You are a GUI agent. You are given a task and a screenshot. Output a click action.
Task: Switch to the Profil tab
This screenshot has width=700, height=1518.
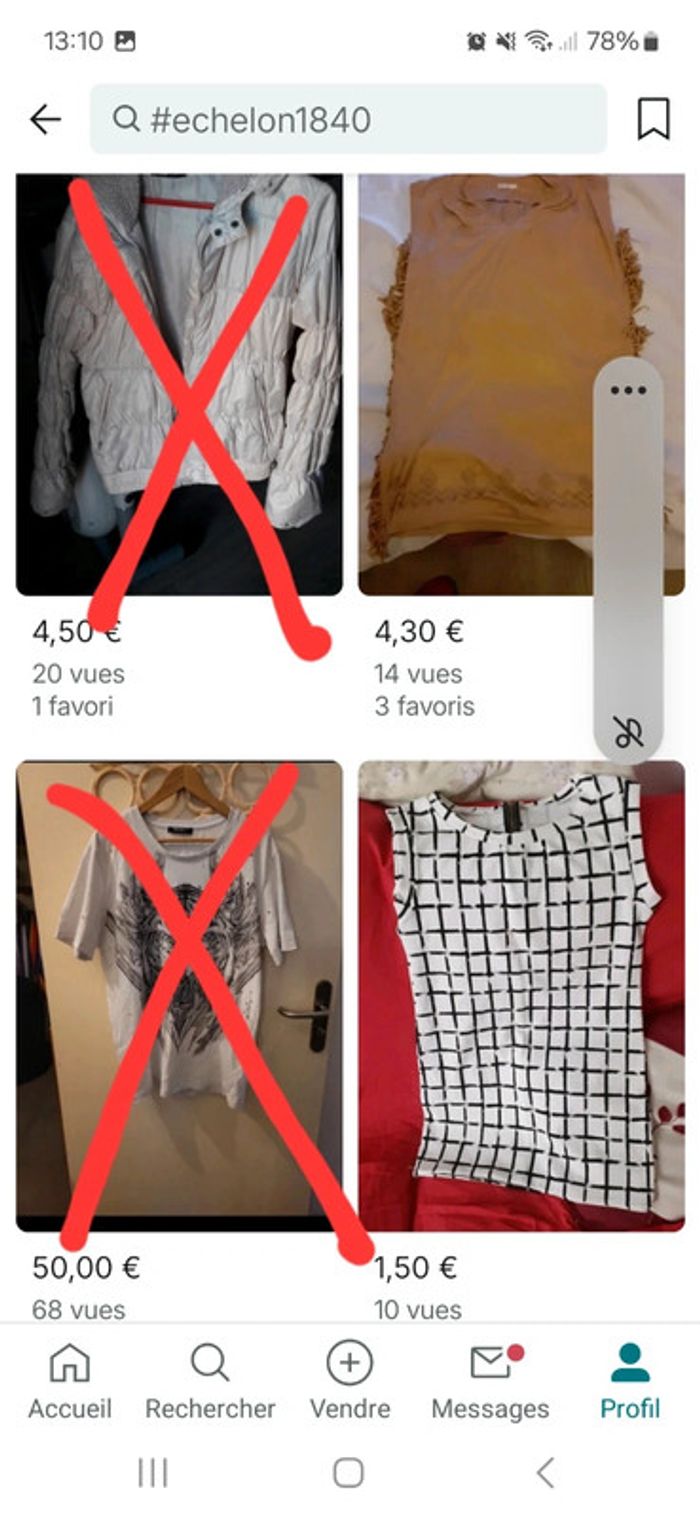(630, 1381)
